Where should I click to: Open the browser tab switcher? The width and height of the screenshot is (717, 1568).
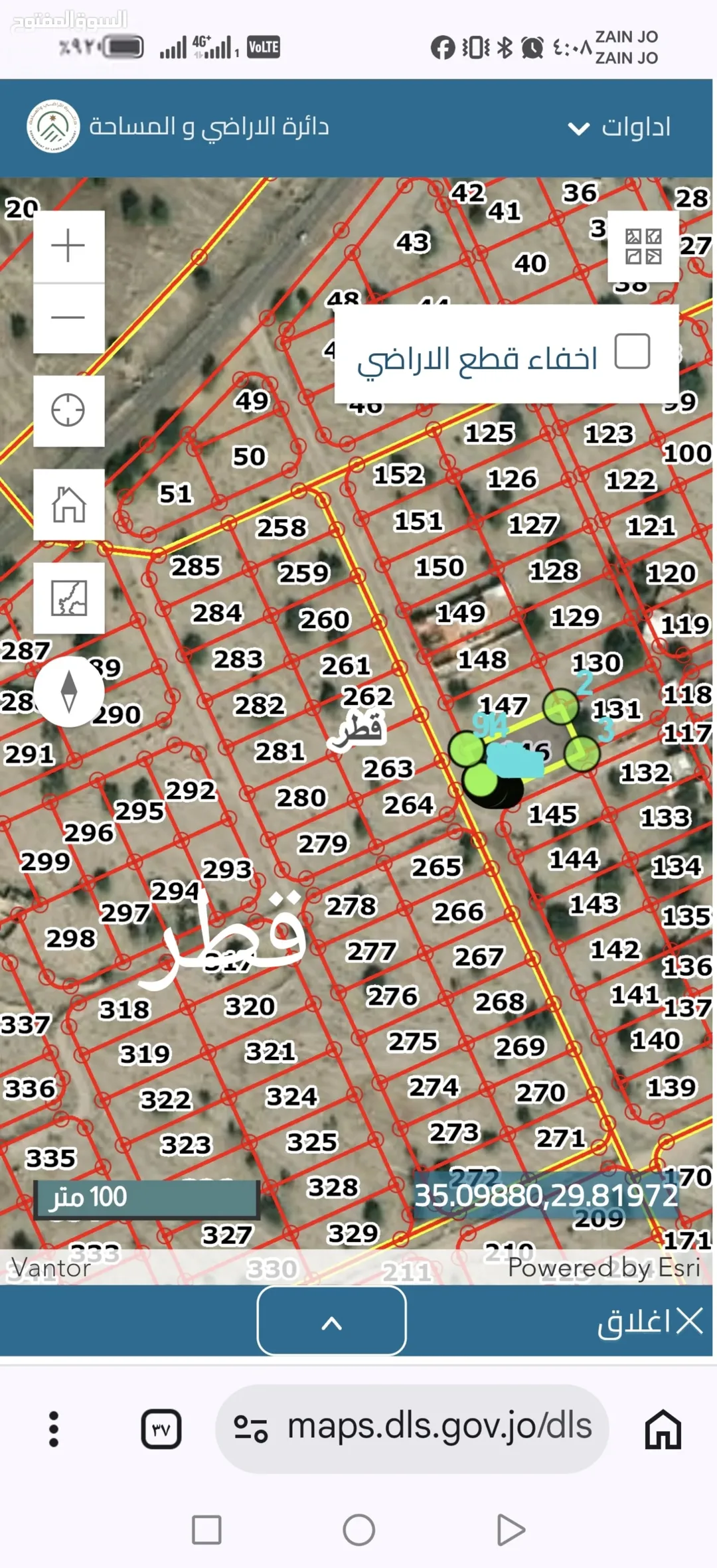click(161, 1429)
